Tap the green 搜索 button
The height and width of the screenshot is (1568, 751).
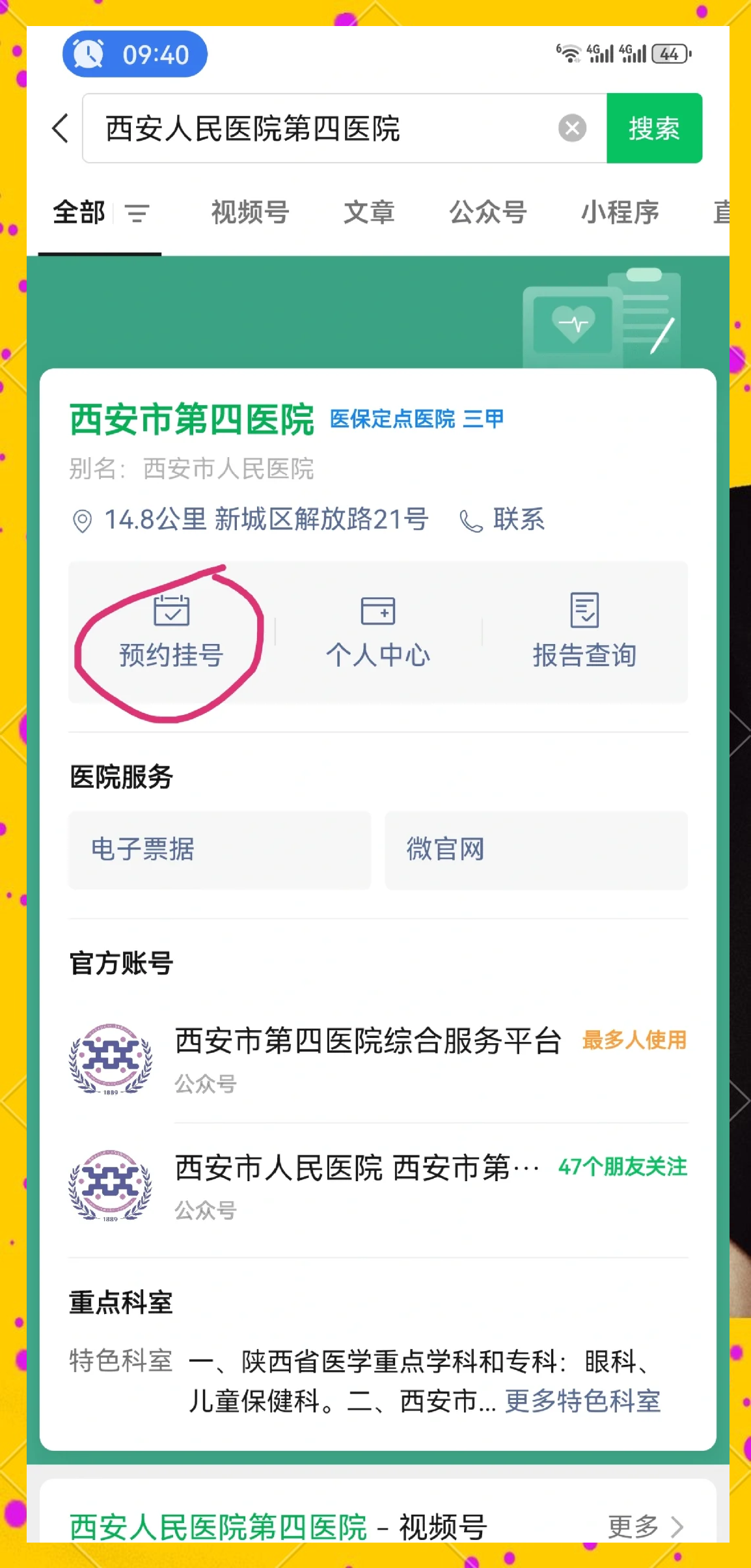coord(653,128)
